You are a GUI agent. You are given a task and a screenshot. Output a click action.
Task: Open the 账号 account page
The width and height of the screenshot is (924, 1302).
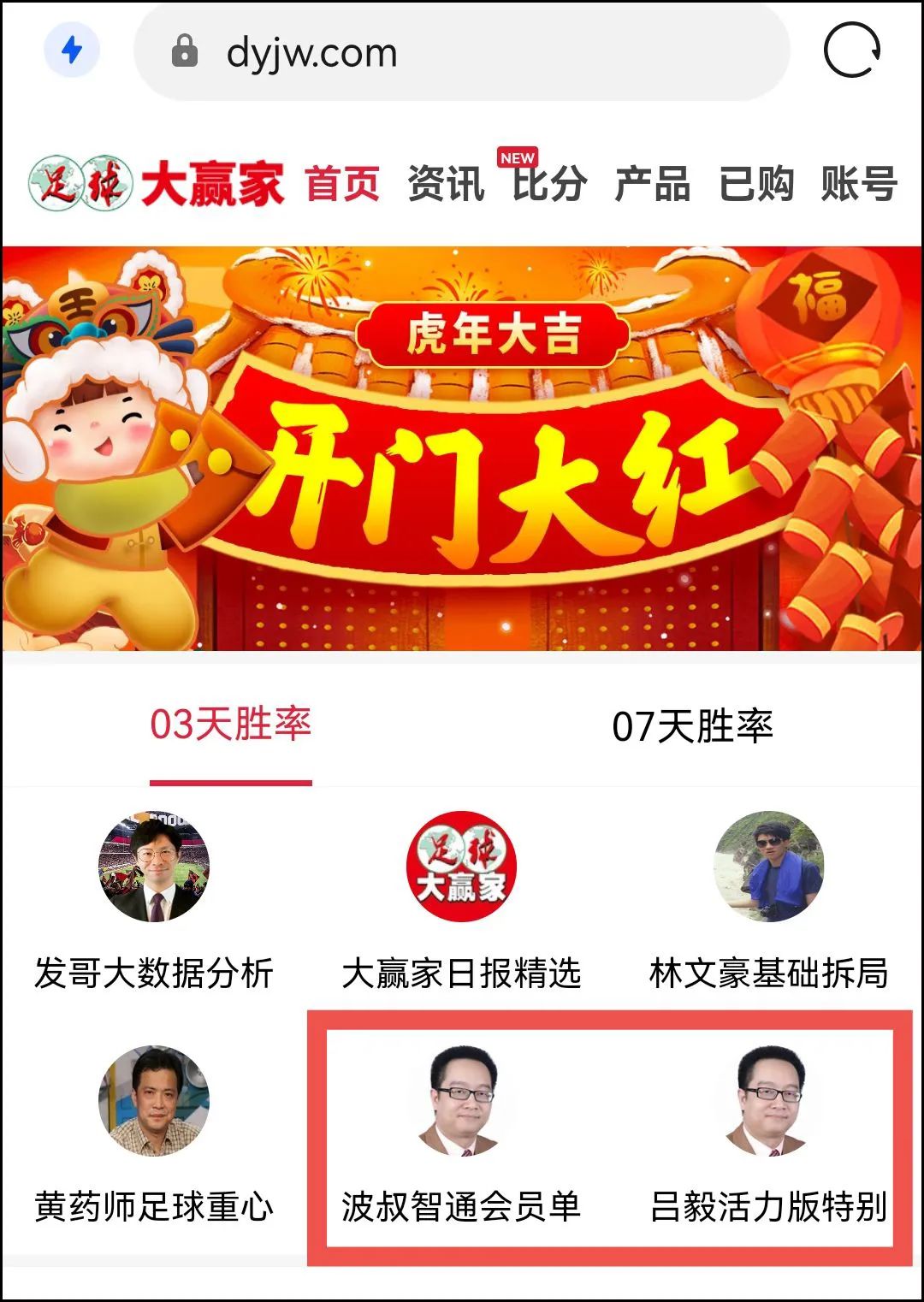click(x=859, y=183)
